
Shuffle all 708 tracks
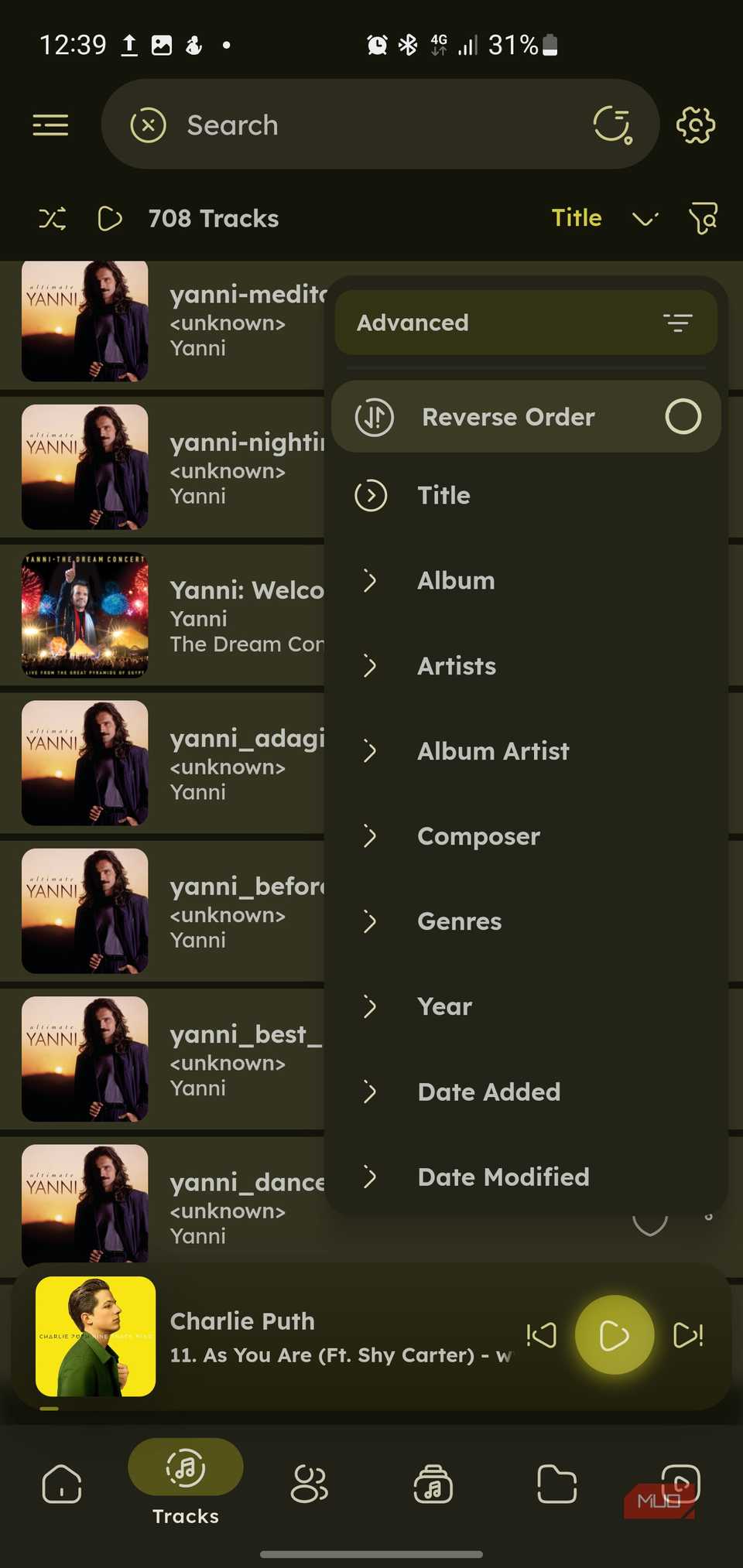pyautogui.click(x=52, y=219)
